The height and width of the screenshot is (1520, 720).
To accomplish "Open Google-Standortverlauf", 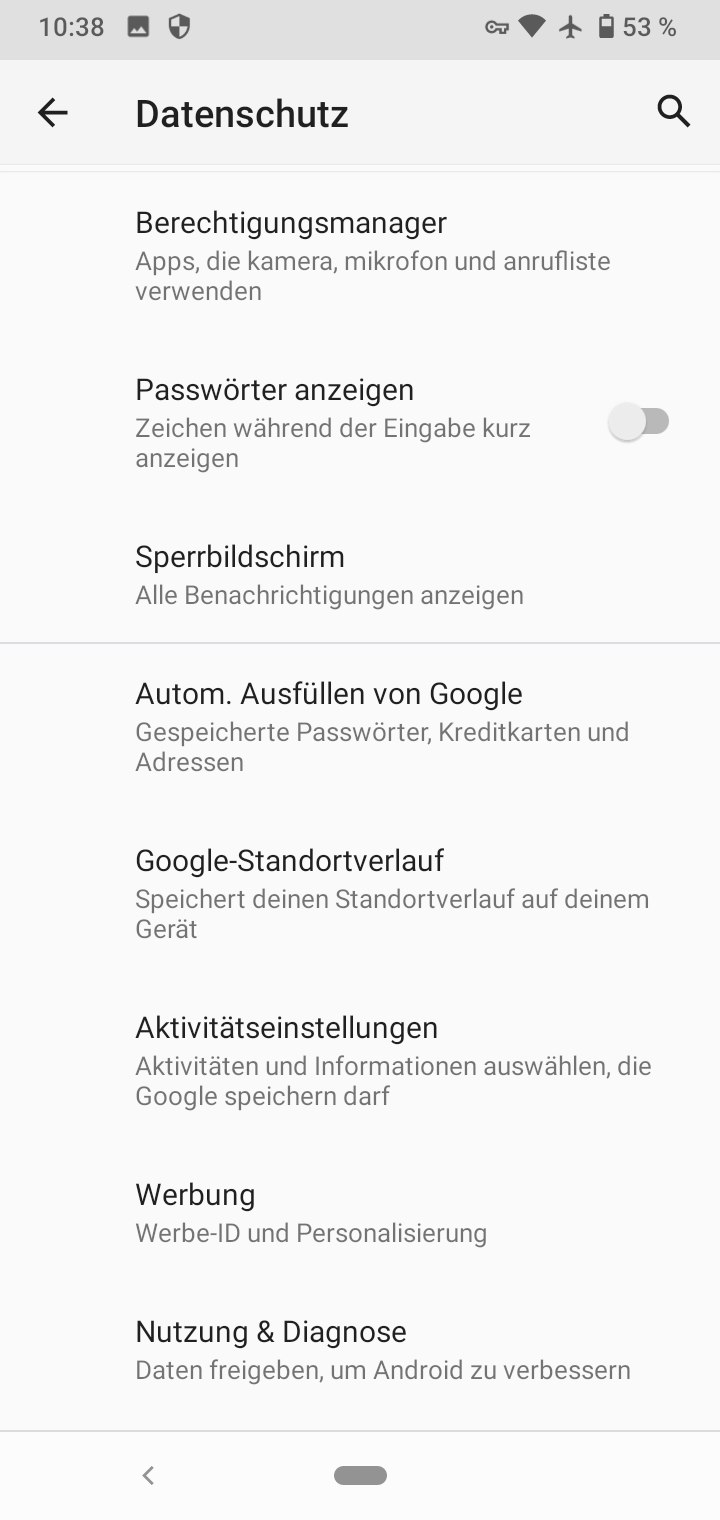I will tap(360, 894).
